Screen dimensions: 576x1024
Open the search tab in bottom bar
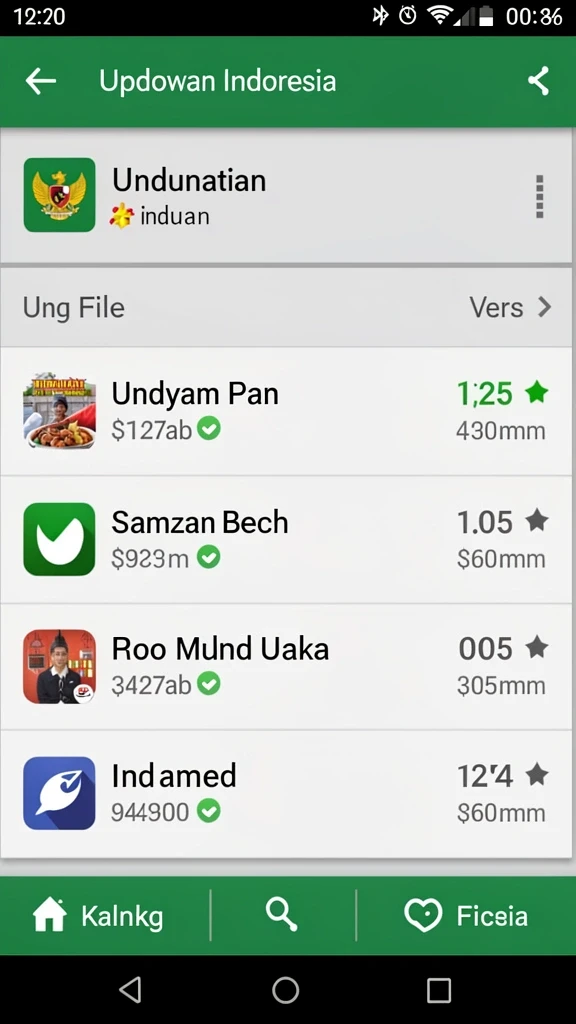[x=282, y=914]
